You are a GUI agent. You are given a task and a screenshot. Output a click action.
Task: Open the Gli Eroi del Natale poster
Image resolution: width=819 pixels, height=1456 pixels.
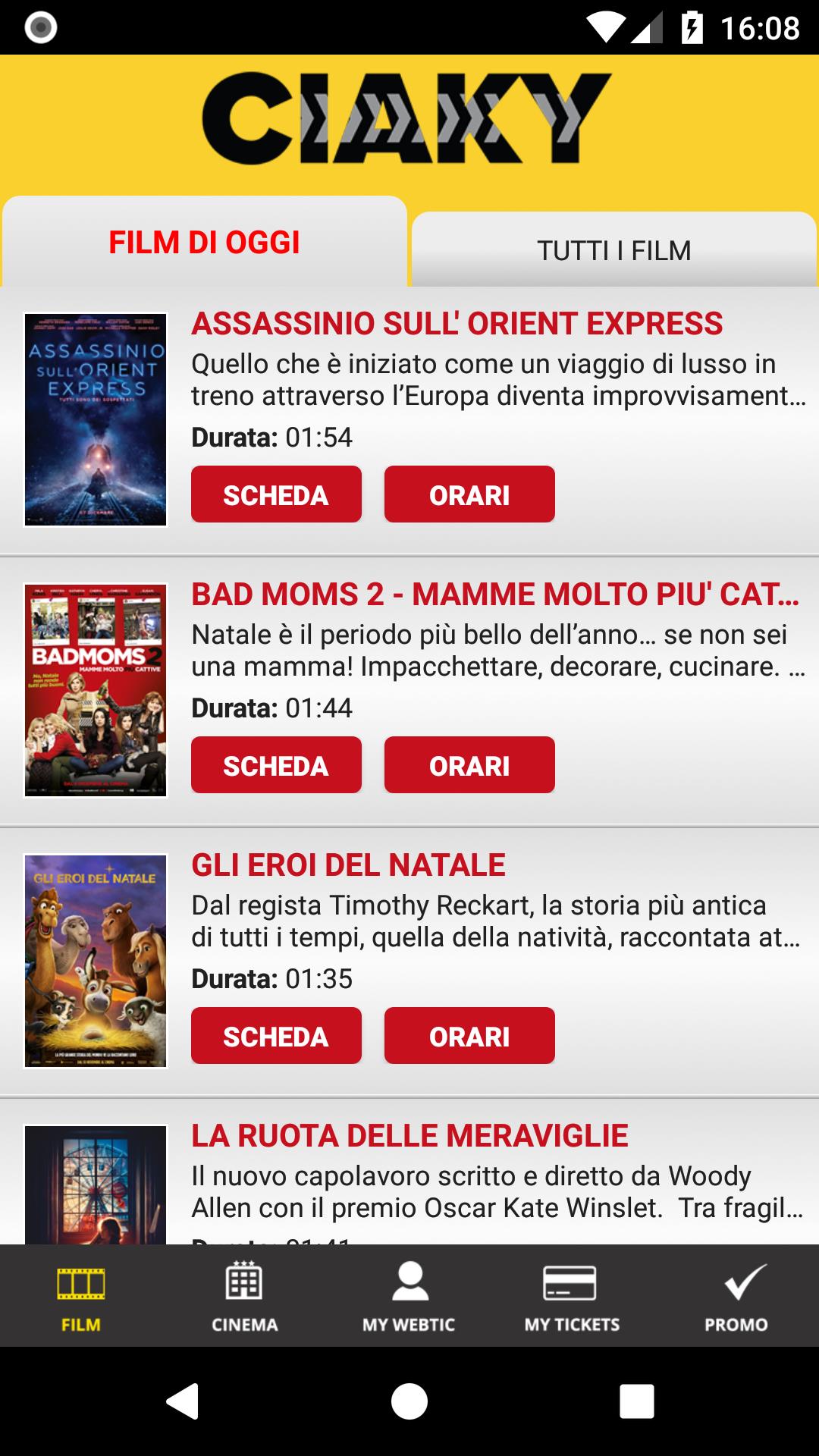click(x=96, y=961)
